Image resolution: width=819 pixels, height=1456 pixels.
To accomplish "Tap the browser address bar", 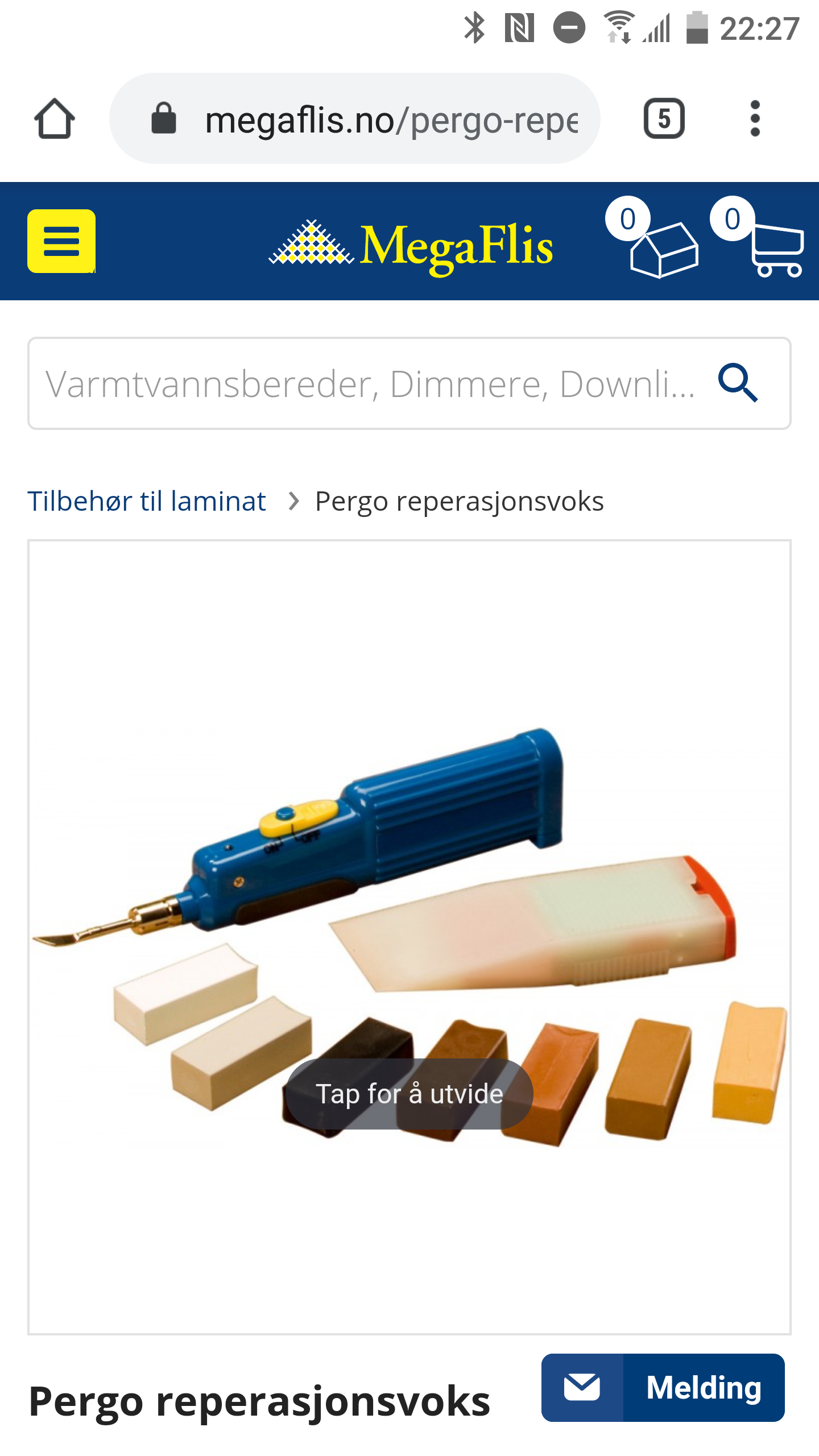I will (355, 118).
